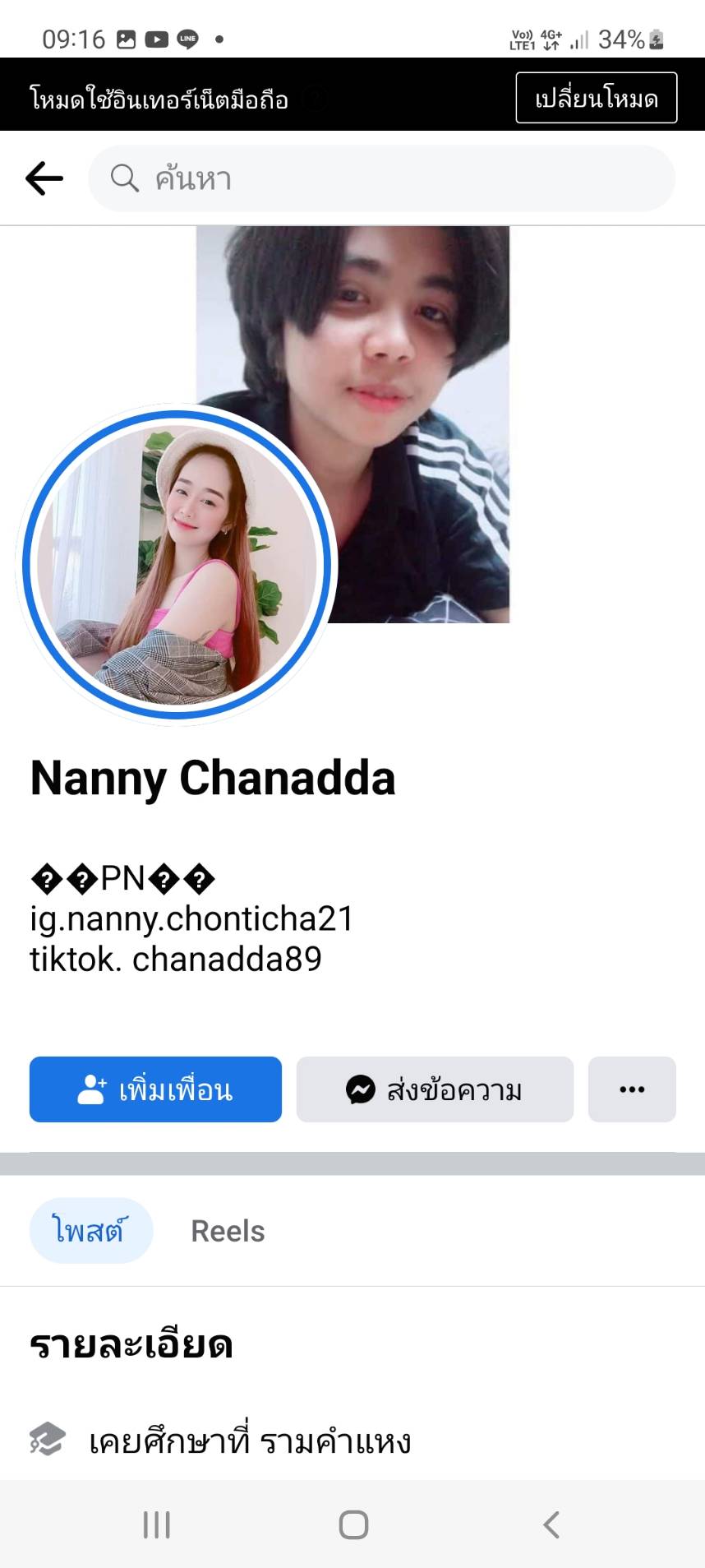
Task: Tap เพิ่มเพื่อน to add friend
Action: point(155,1089)
